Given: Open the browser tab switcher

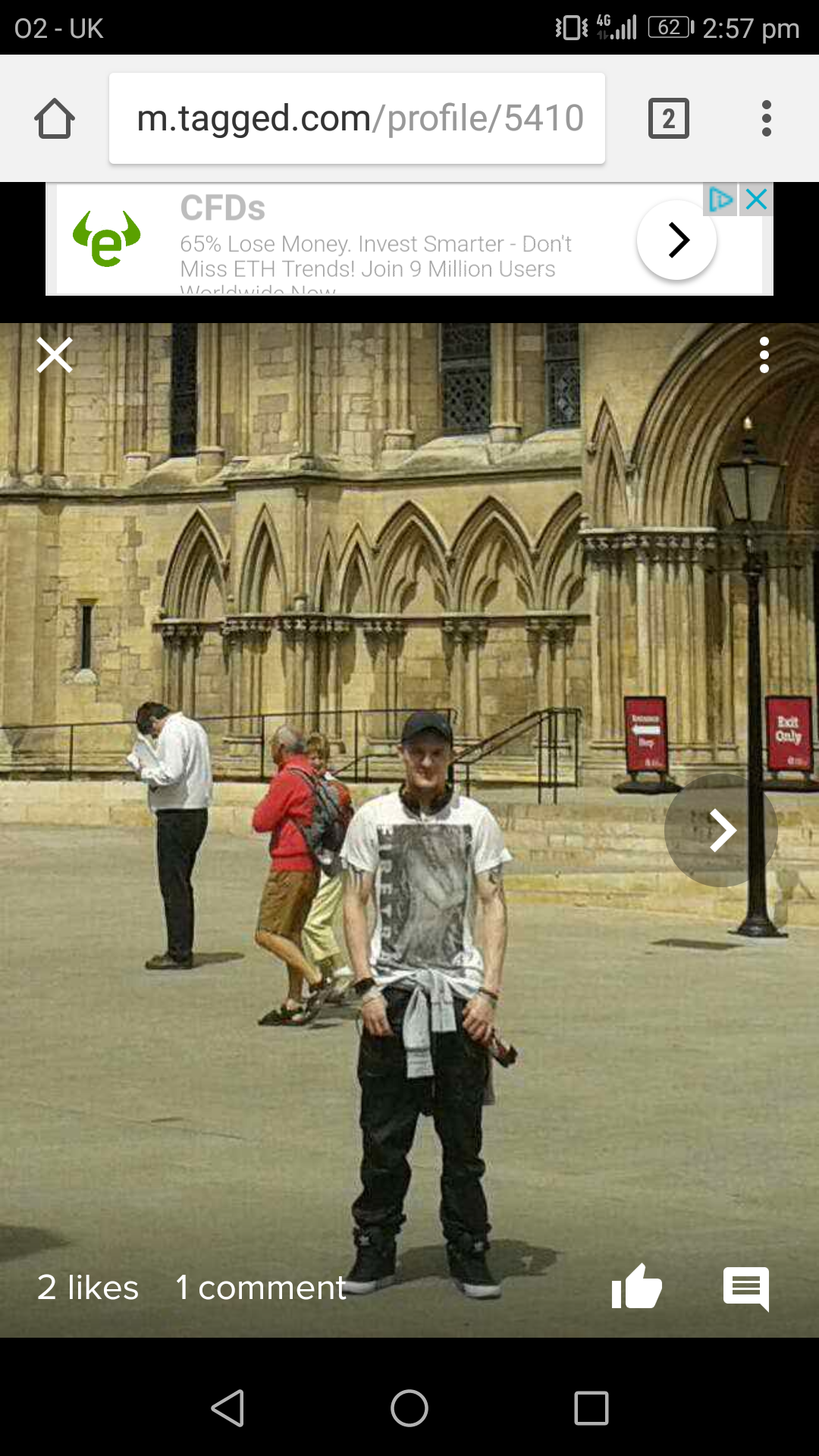Looking at the screenshot, I should [668, 119].
